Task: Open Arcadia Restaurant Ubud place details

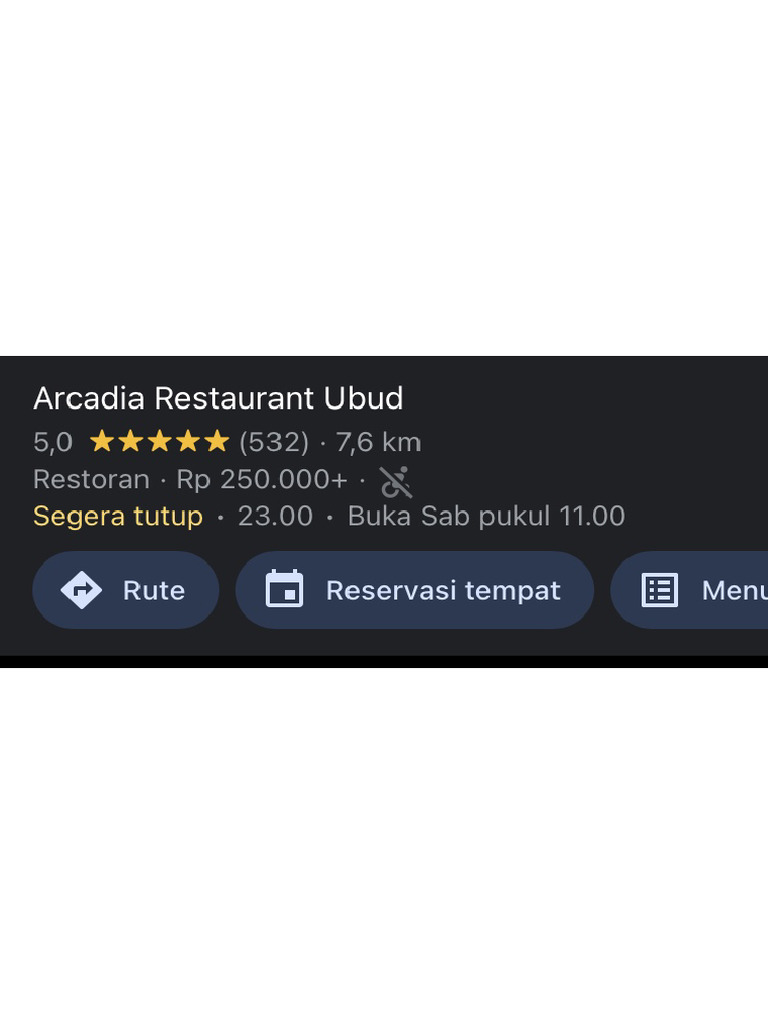Action: coord(218,398)
